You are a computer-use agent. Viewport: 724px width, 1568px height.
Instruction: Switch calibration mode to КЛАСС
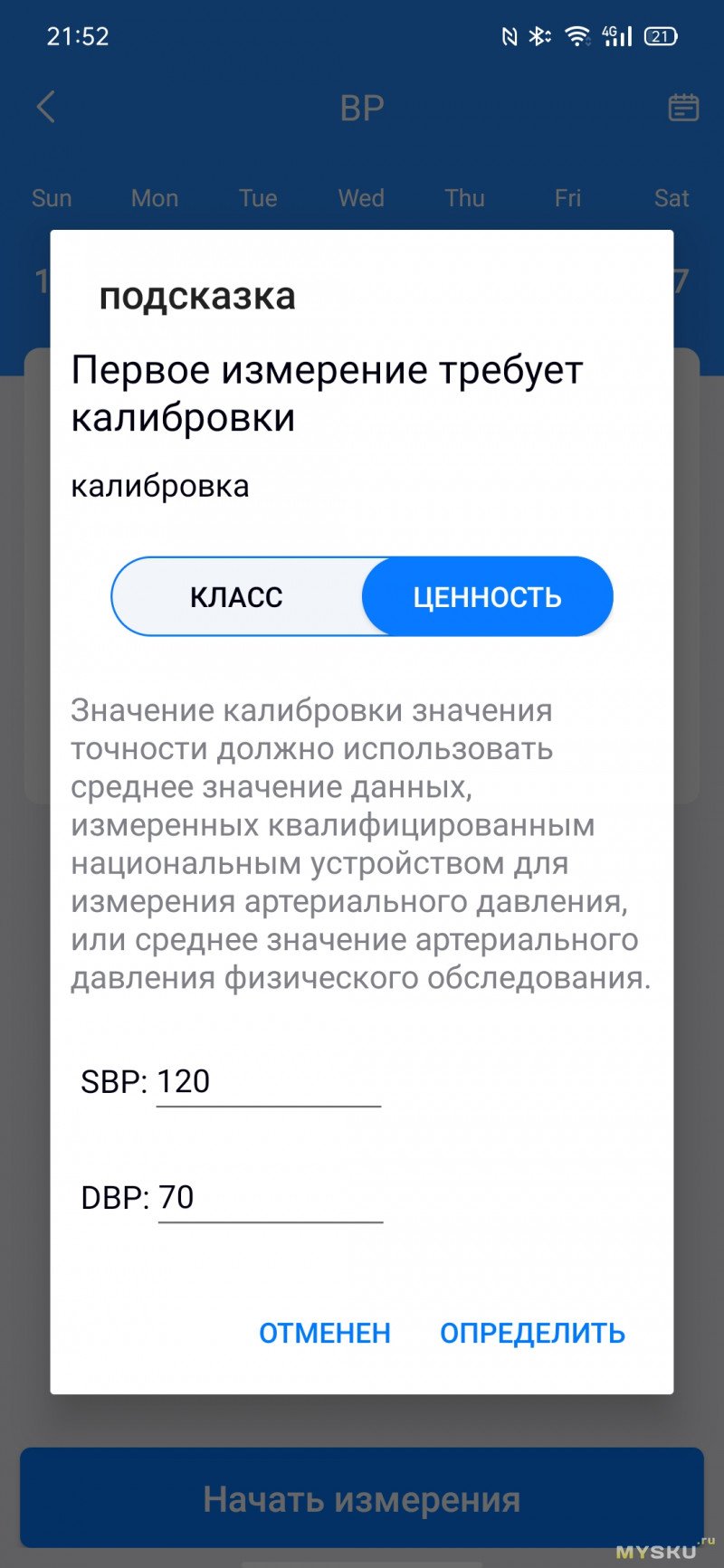(237, 596)
